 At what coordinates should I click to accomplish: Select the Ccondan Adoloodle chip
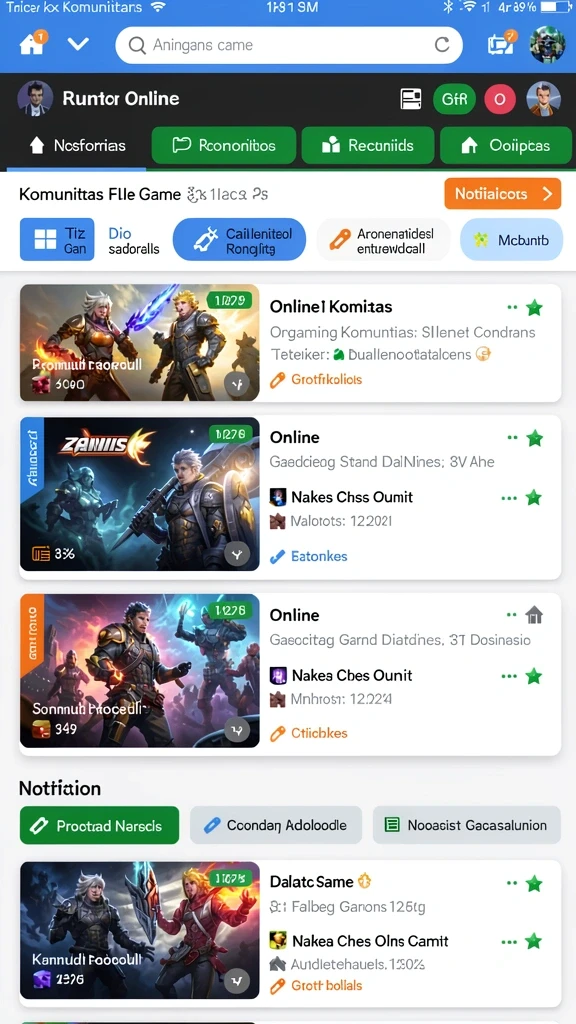[276, 825]
